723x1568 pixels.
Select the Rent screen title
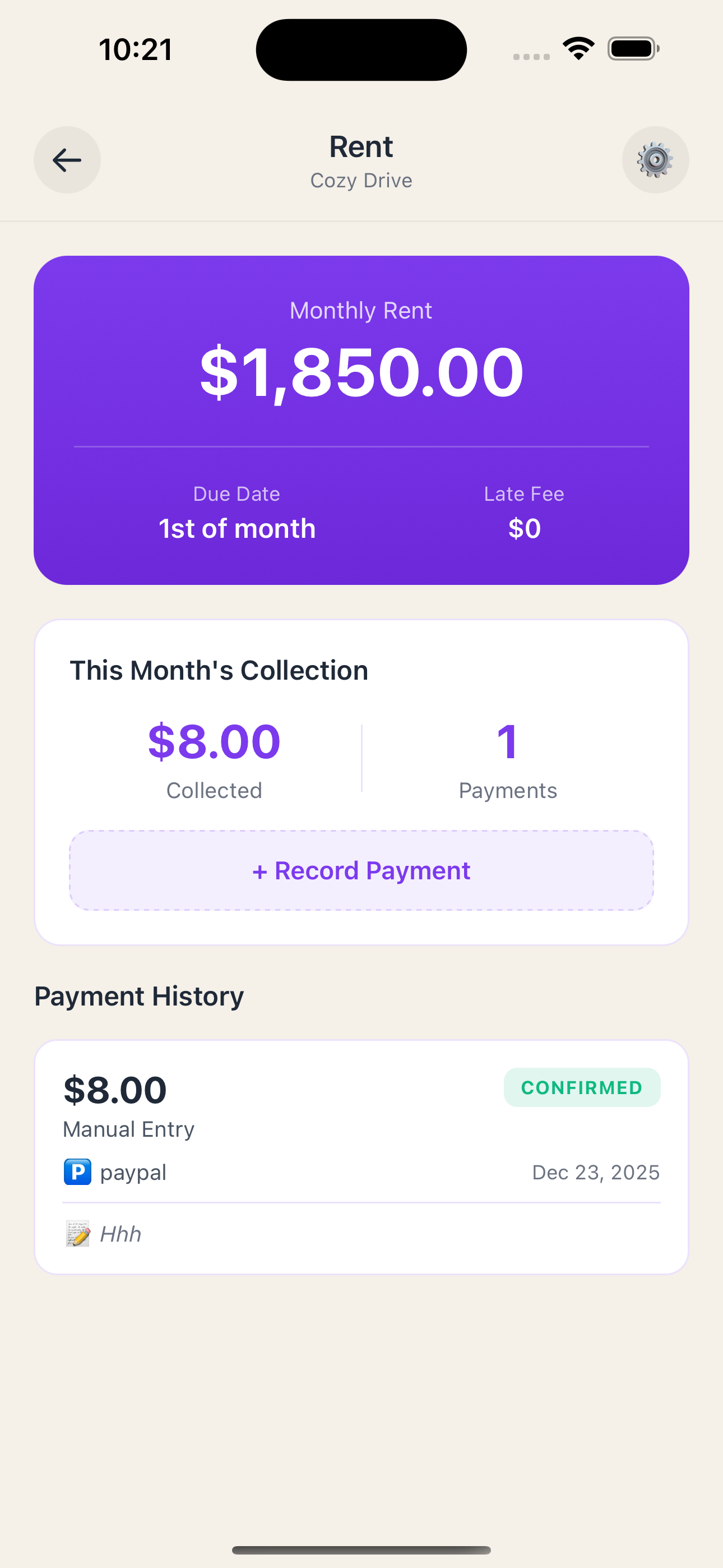pos(361,146)
